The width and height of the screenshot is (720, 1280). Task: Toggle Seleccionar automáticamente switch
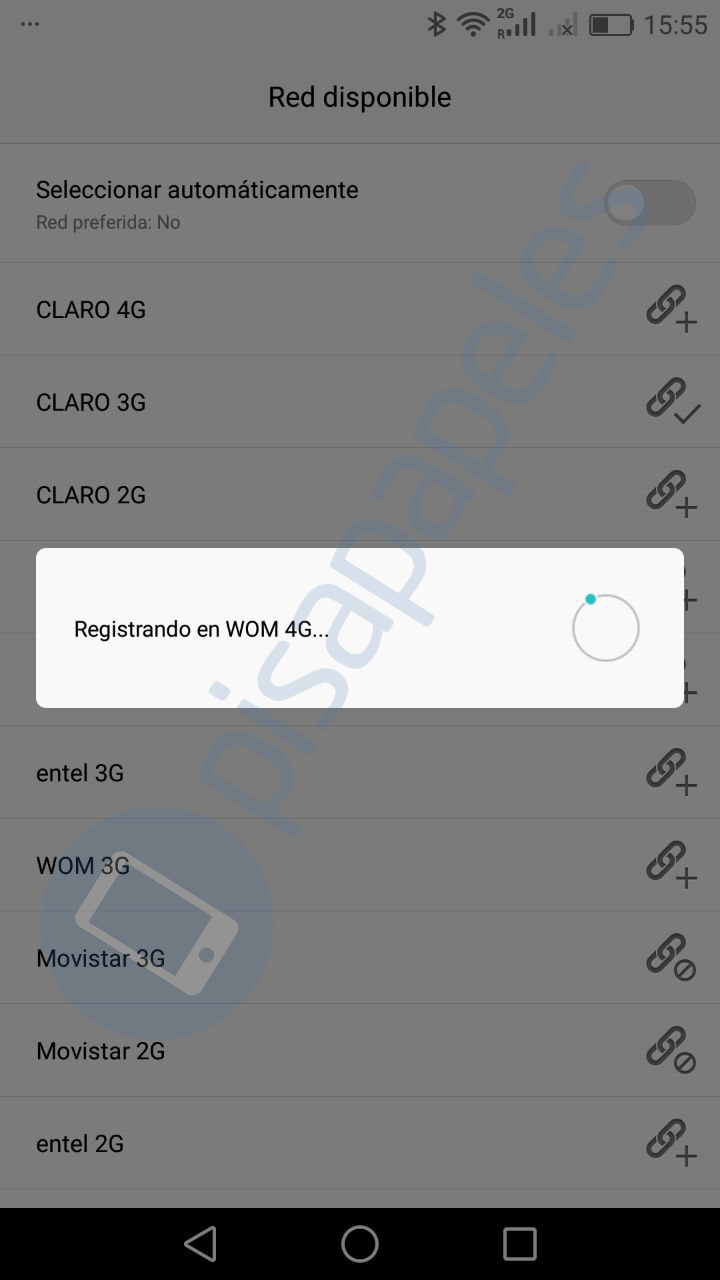coord(650,203)
